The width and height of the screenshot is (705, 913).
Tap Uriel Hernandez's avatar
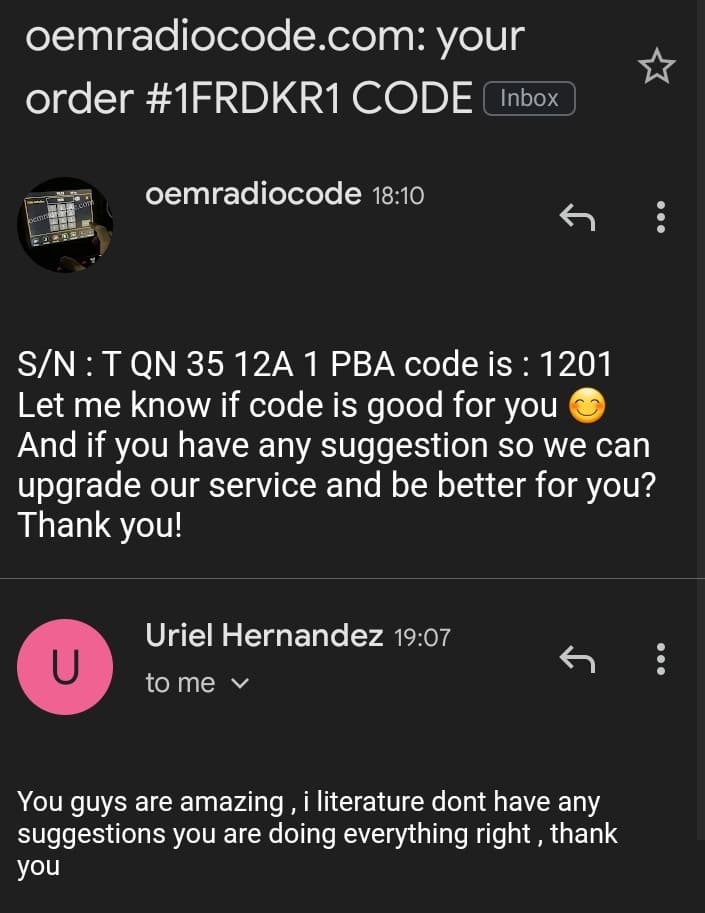point(65,667)
